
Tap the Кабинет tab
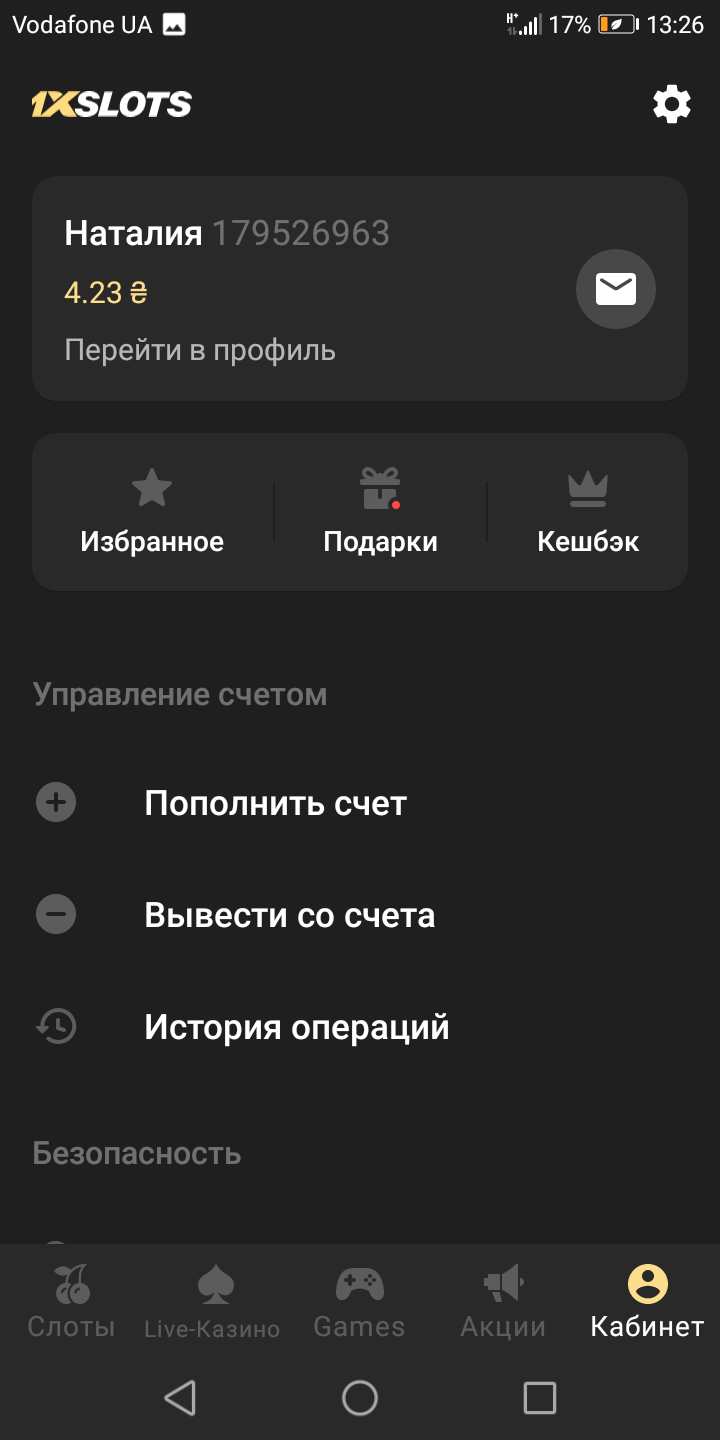coord(647,1301)
